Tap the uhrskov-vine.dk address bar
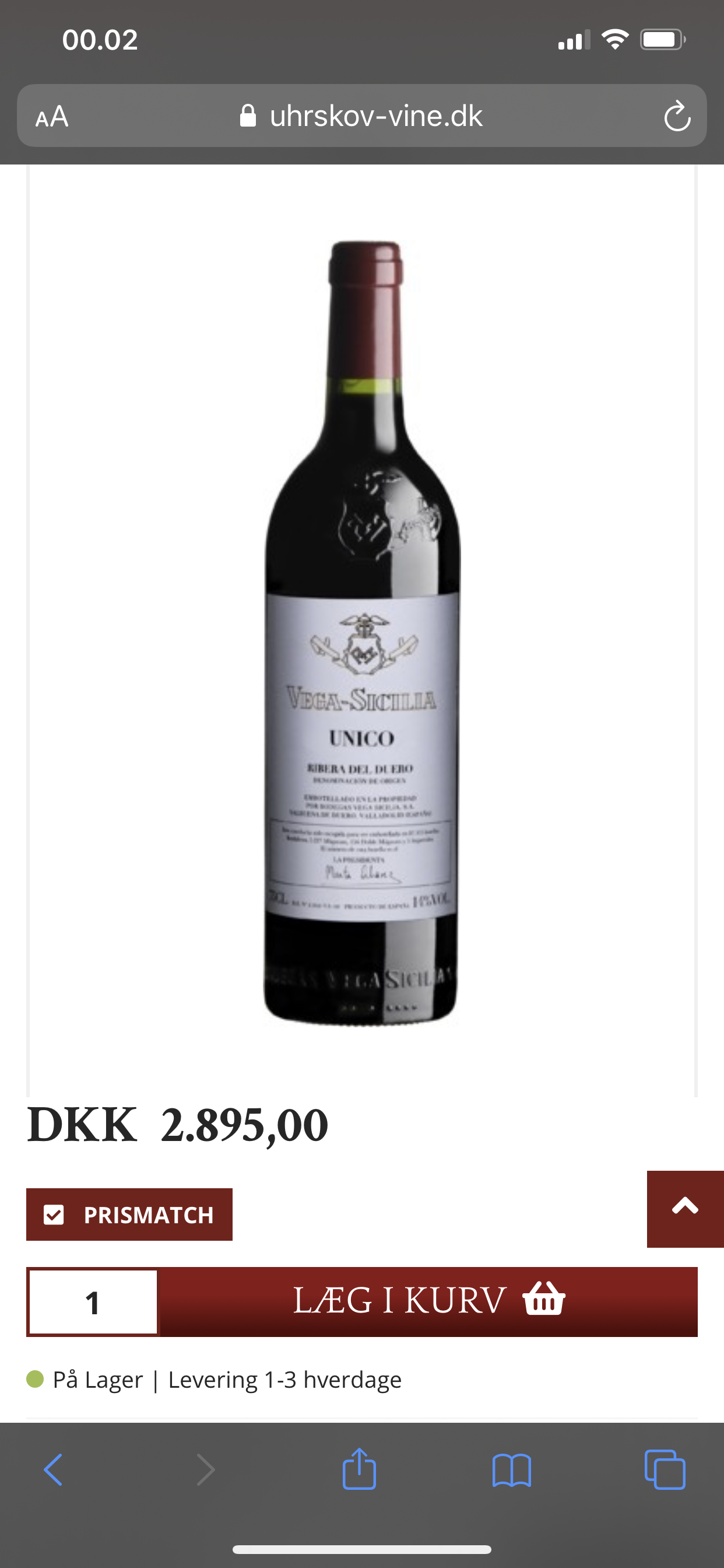 coord(362,116)
